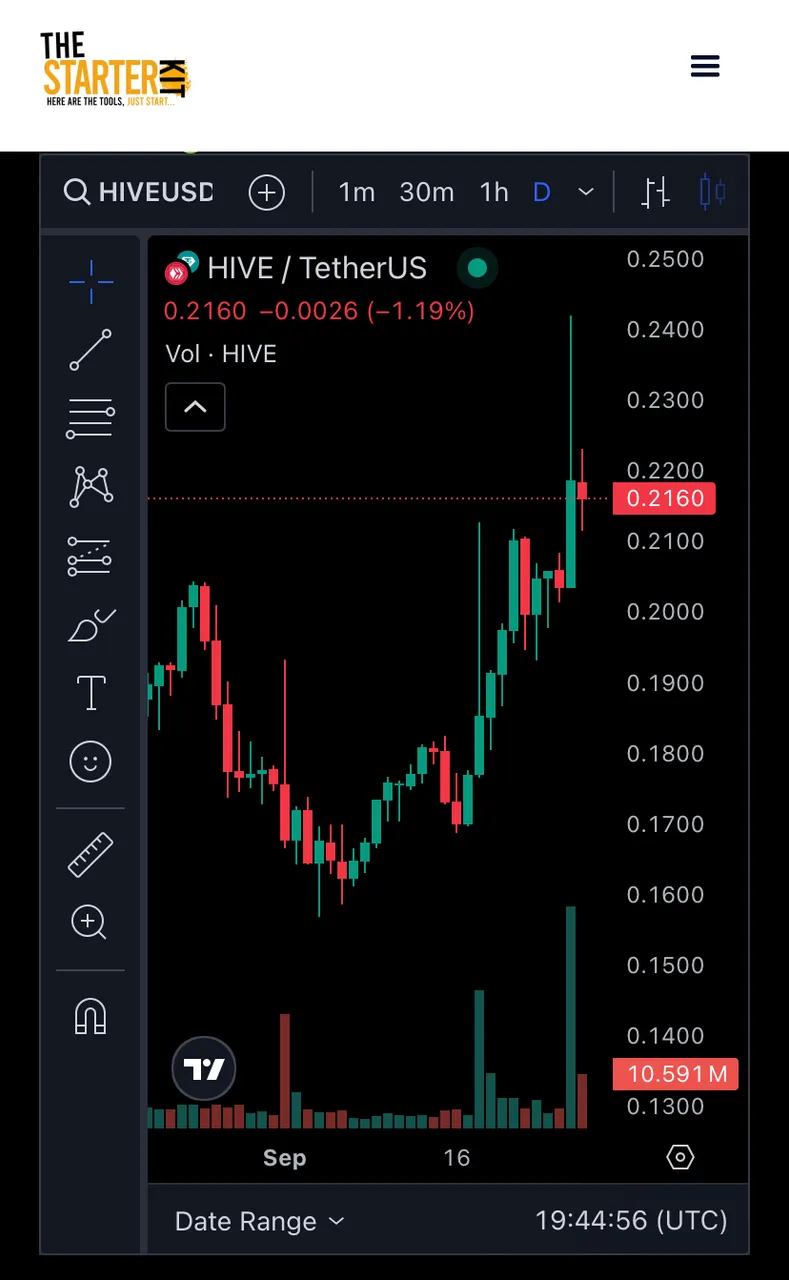The image size is (789, 1280).
Task: Switch to the 1m timeframe
Action: (357, 192)
